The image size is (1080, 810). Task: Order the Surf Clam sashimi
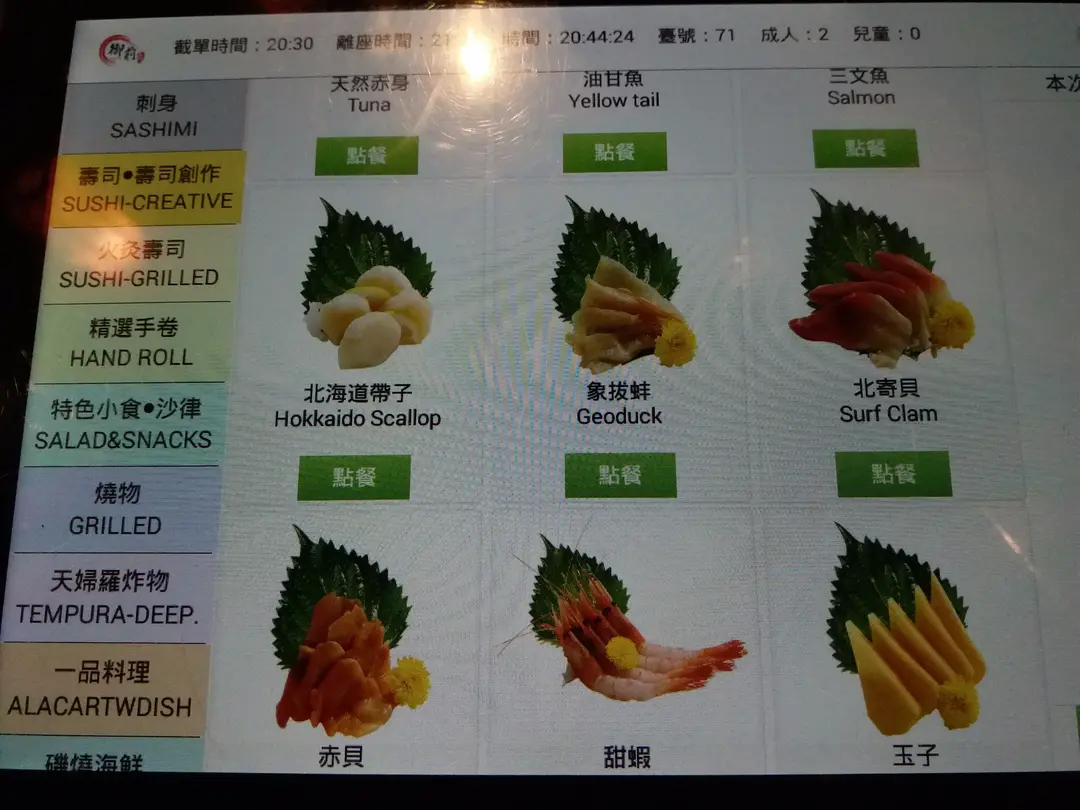[x=893, y=473]
